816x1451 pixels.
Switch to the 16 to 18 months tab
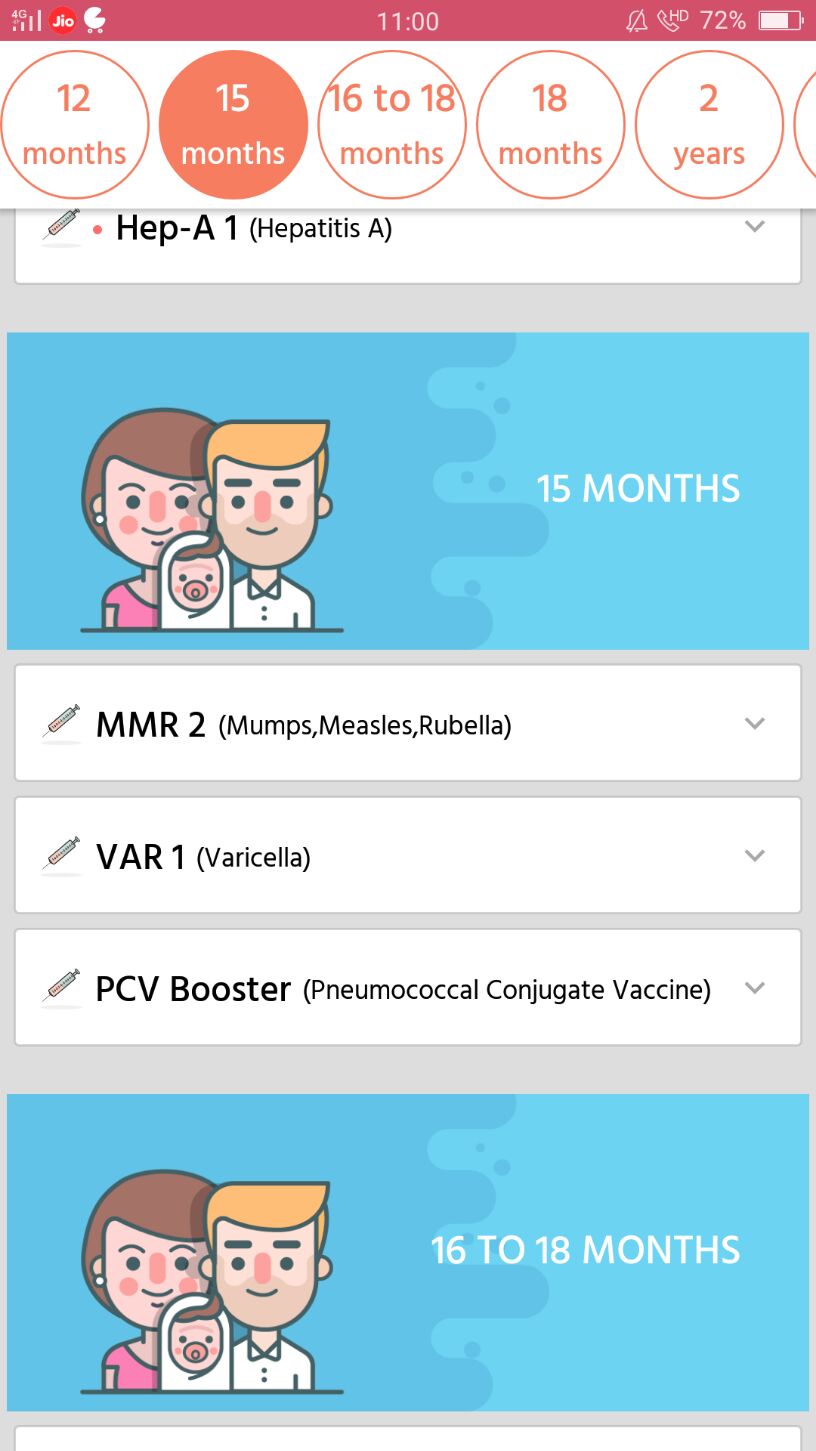pyautogui.click(x=392, y=125)
